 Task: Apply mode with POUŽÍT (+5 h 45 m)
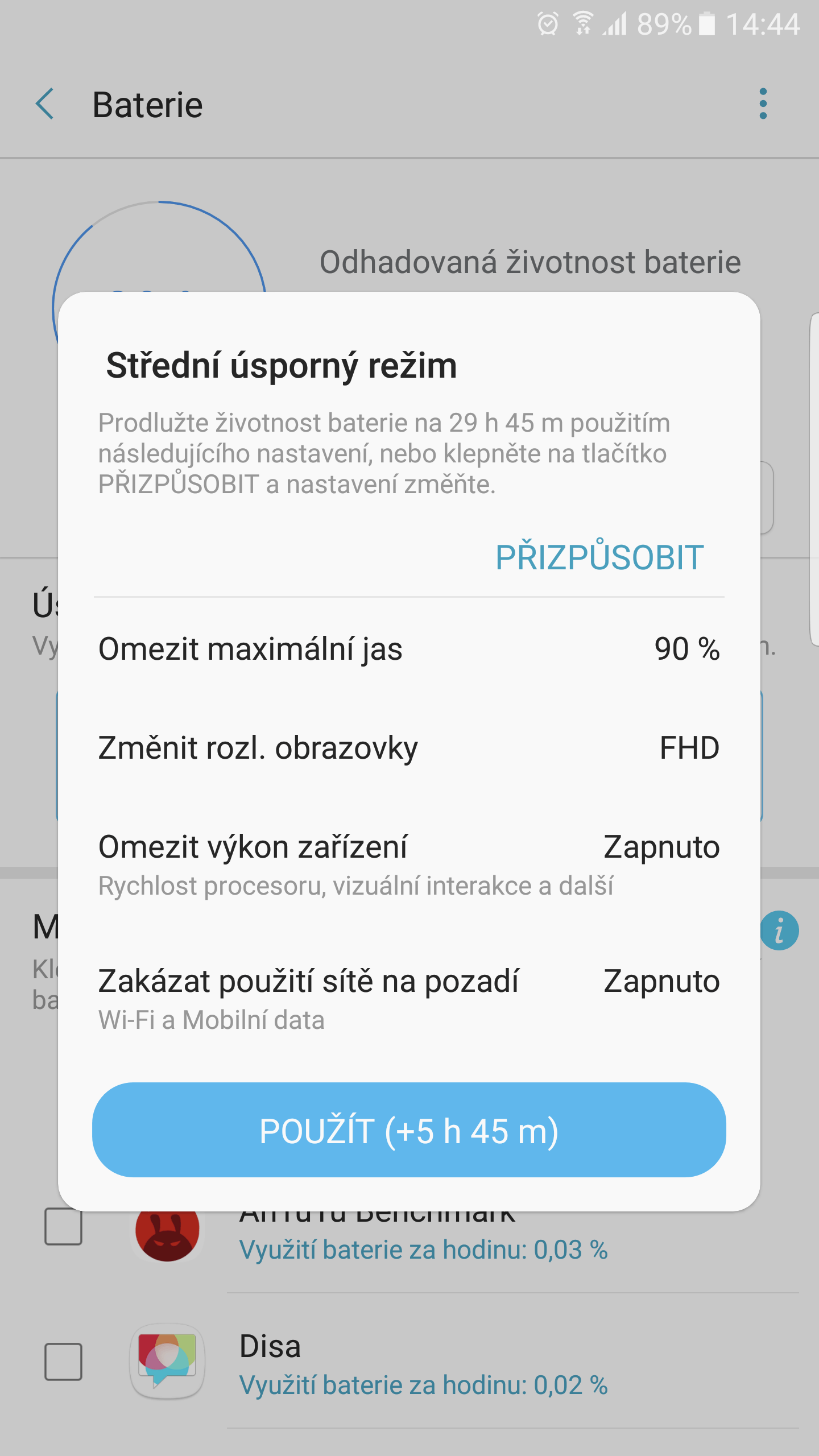click(409, 1130)
